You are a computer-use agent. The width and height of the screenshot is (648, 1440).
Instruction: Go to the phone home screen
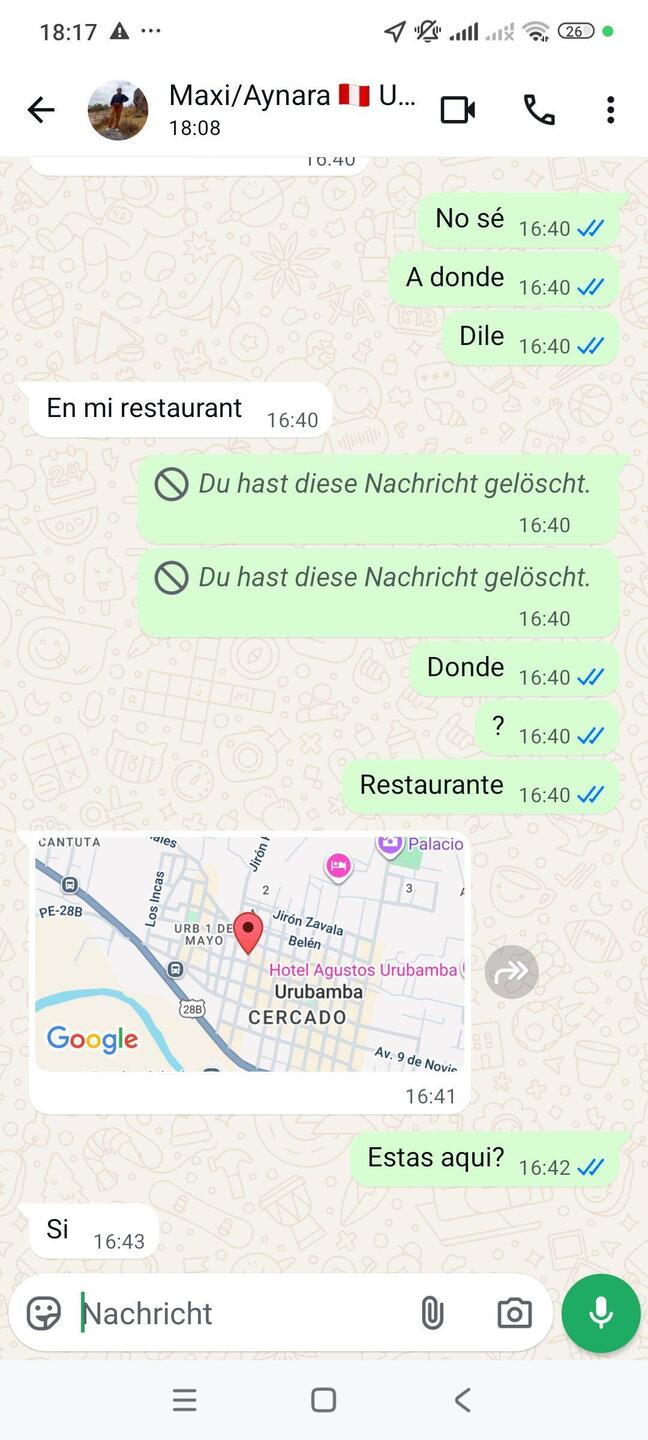click(x=323, y=1400)
